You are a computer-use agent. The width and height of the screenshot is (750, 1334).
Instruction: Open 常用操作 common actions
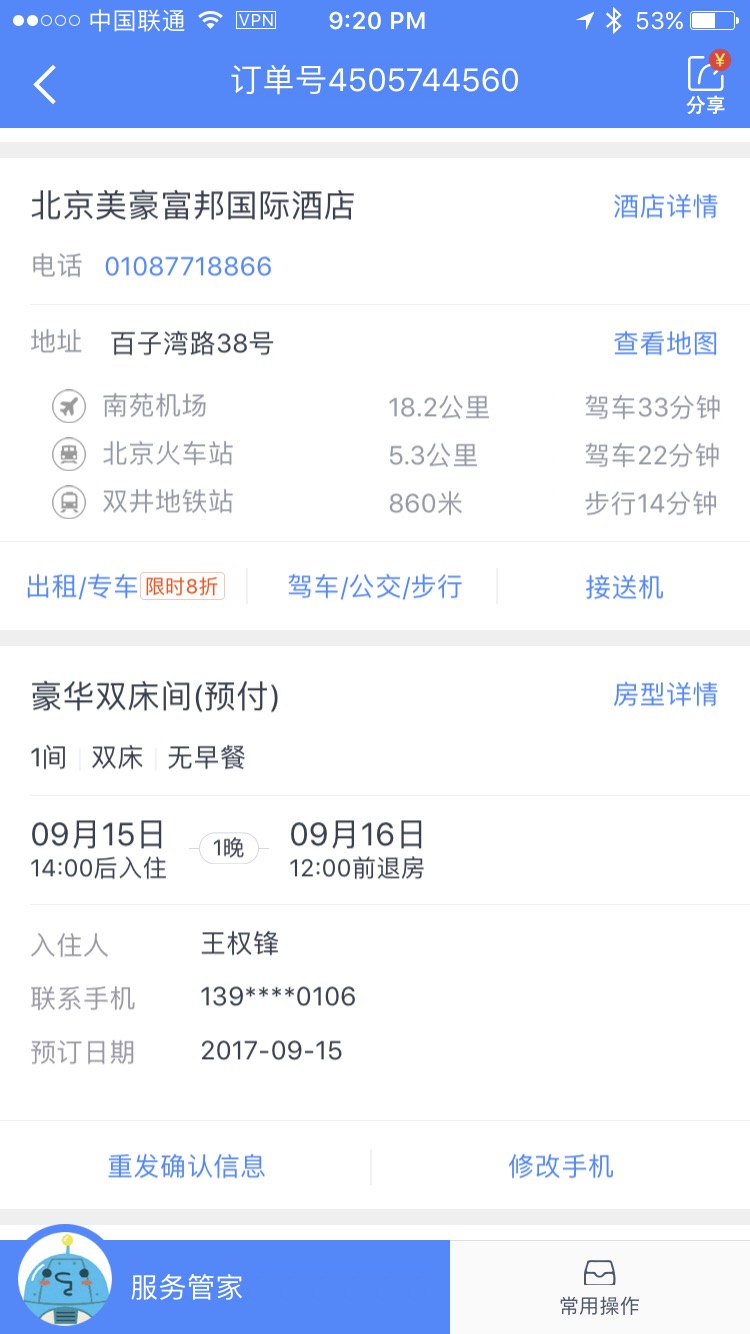[x=599, y=1287]
